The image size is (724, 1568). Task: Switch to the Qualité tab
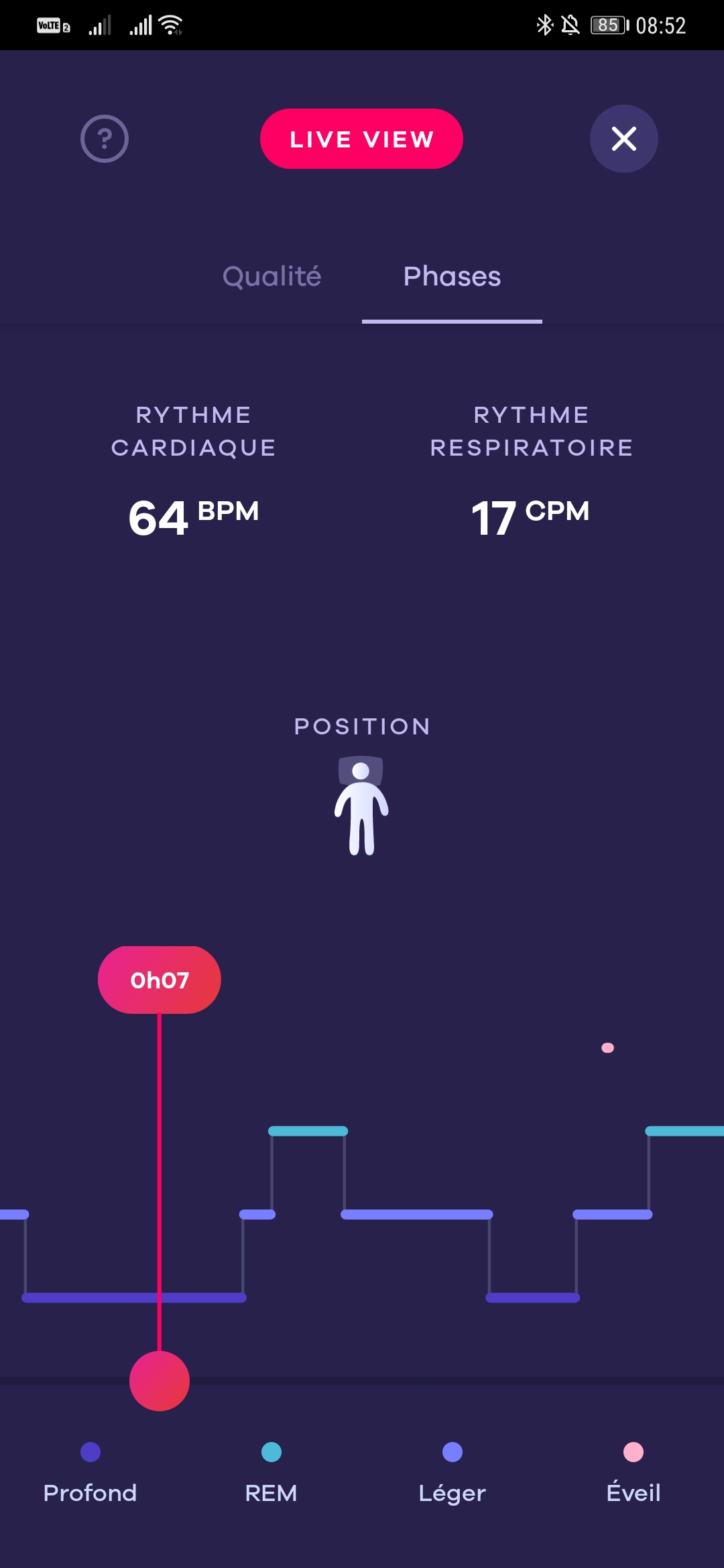click(271, 276)
